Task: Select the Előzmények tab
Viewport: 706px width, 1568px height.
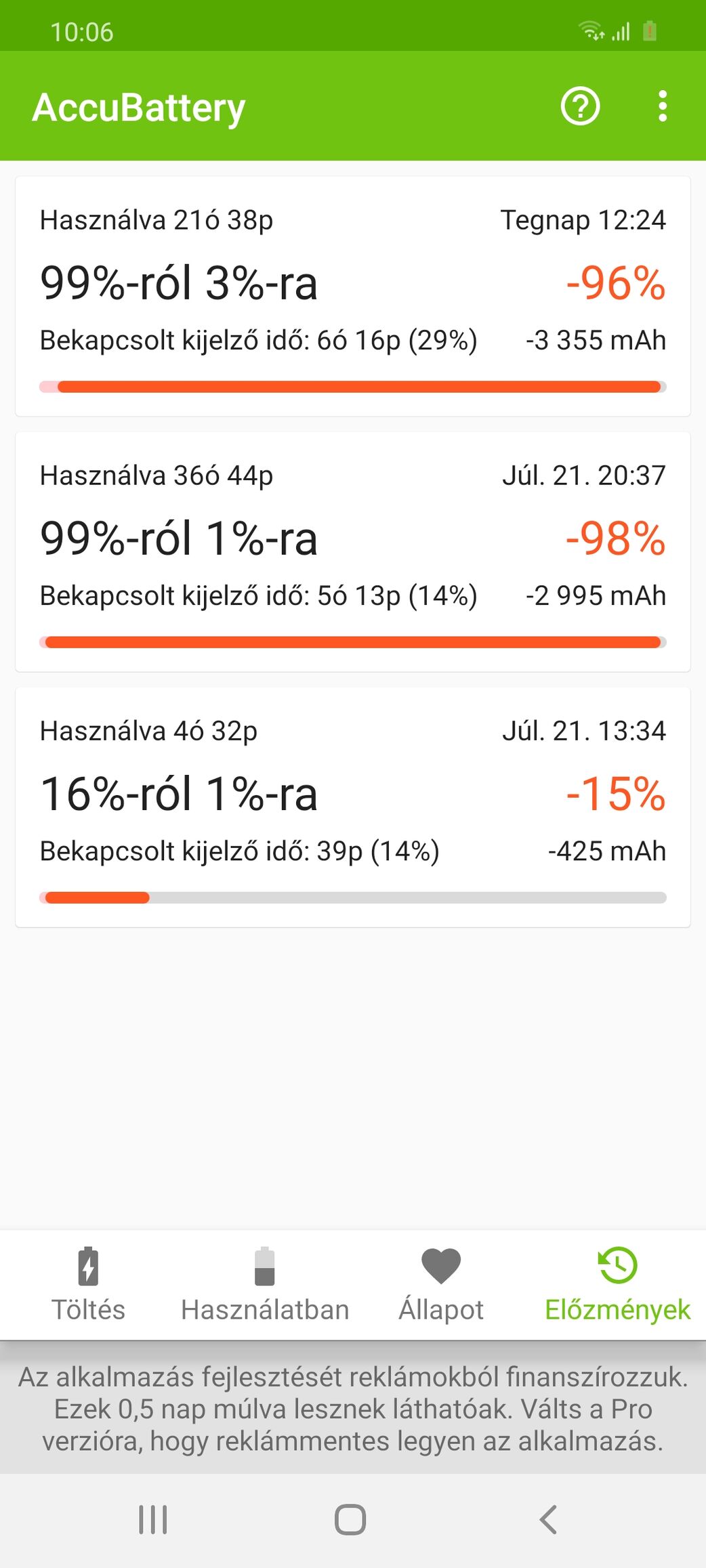Action: pos(617,1285)
